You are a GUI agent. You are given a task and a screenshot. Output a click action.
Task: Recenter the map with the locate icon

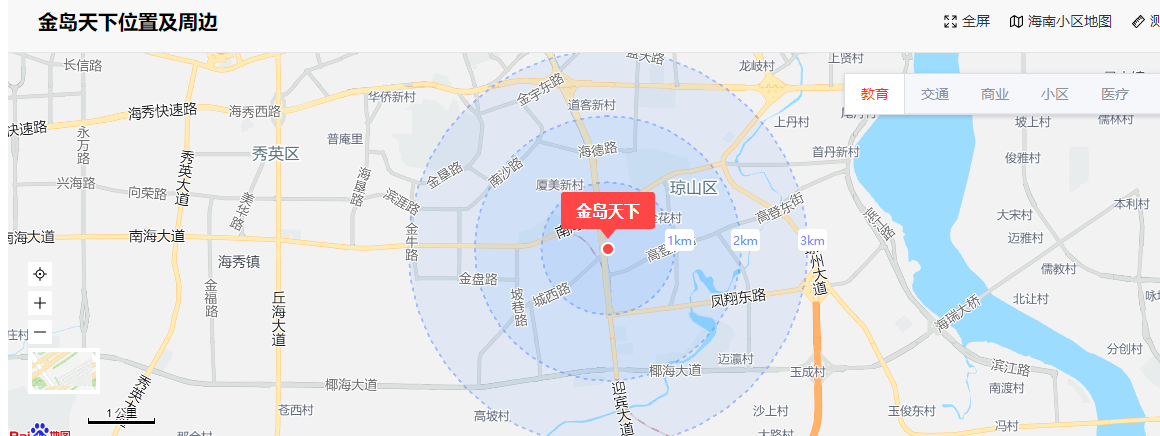point(40,274)
